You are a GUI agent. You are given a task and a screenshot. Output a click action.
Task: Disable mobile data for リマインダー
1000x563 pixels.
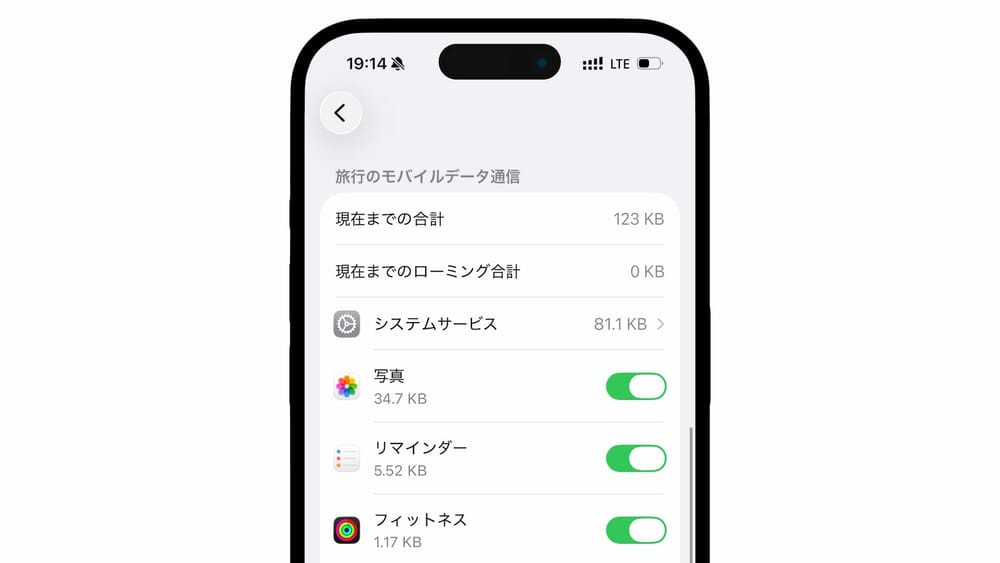click(x=635, y=458)
